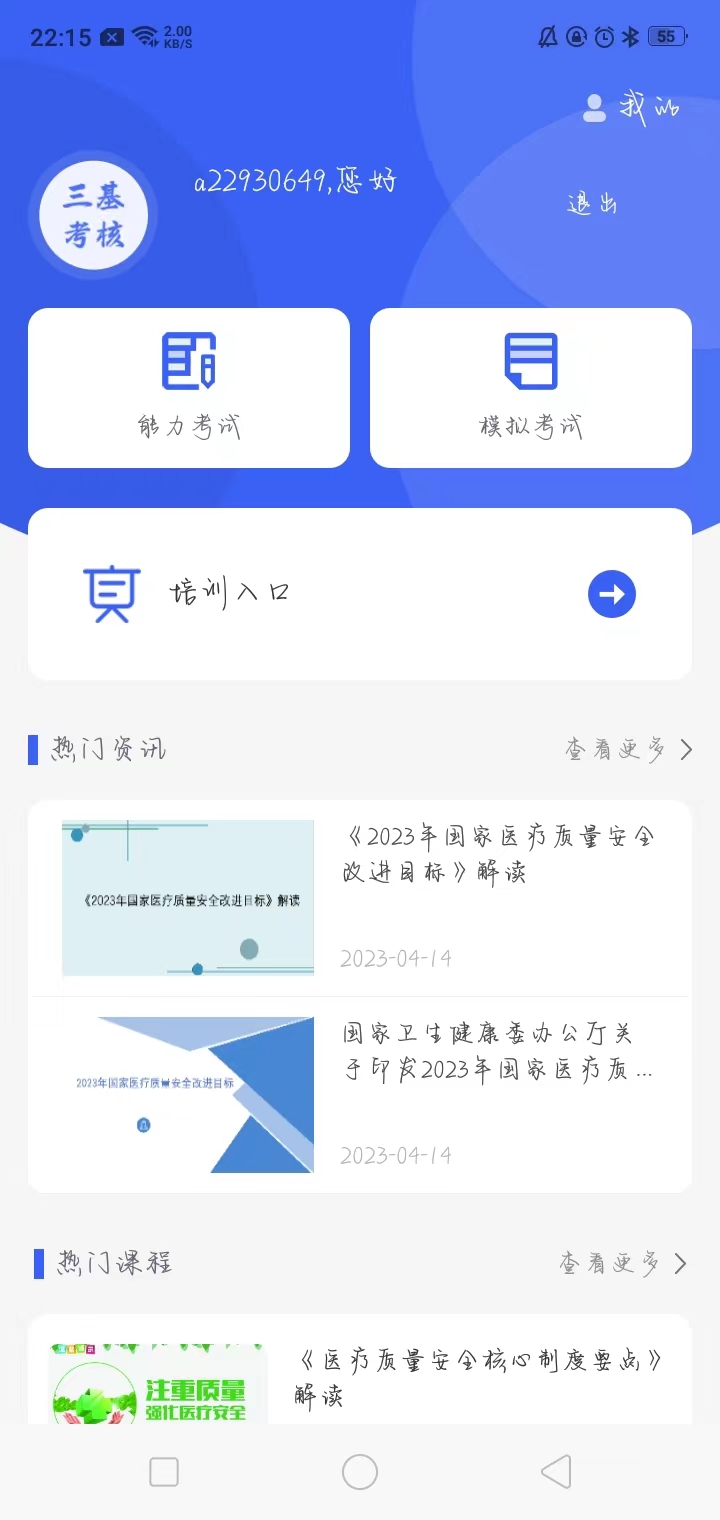This screenshot has height=1520, width=720.
Task: Click the 培训入口 presentation board icon
Action: pos(112,592)
